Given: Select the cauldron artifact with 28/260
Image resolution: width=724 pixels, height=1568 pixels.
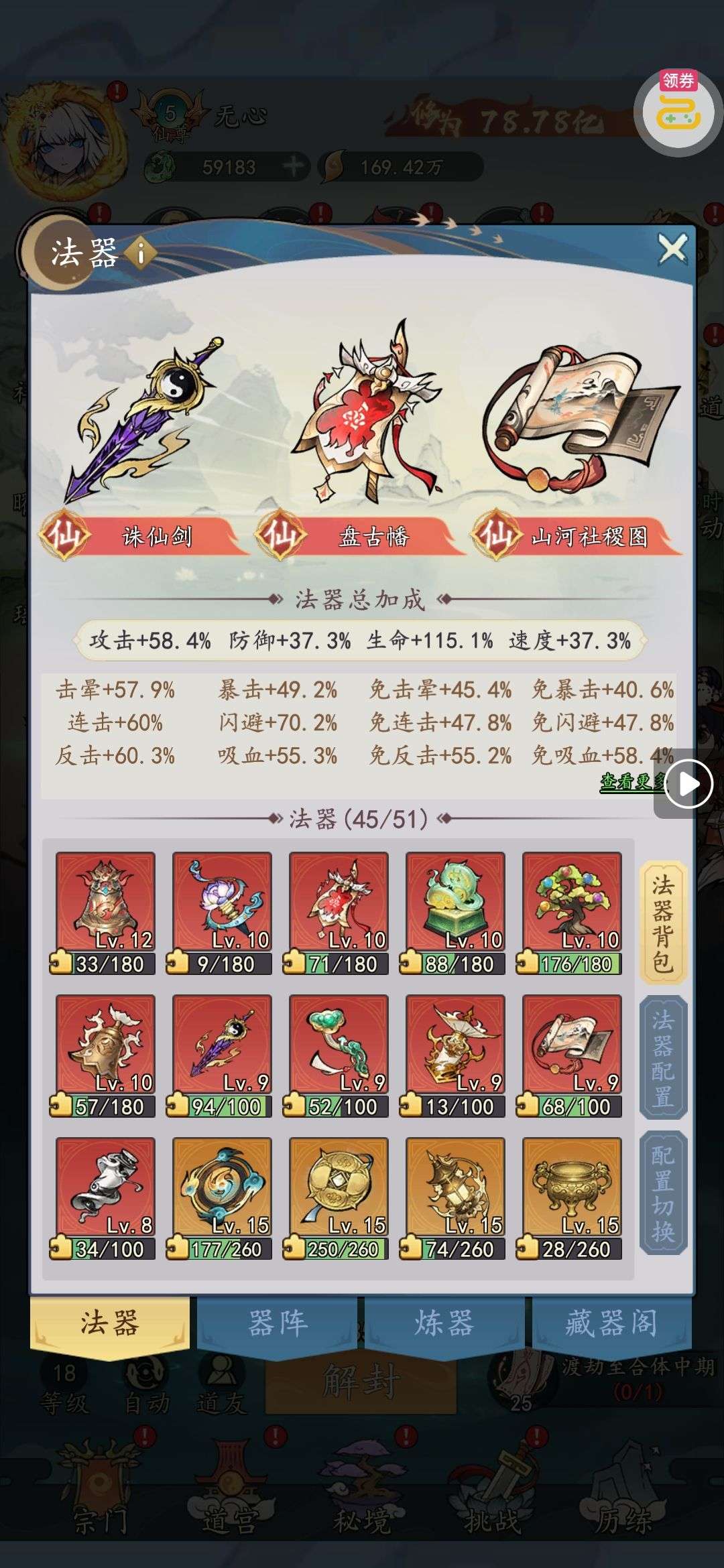Looking at the screenshot, I should pyautogui.click(x=572, y=1187).
